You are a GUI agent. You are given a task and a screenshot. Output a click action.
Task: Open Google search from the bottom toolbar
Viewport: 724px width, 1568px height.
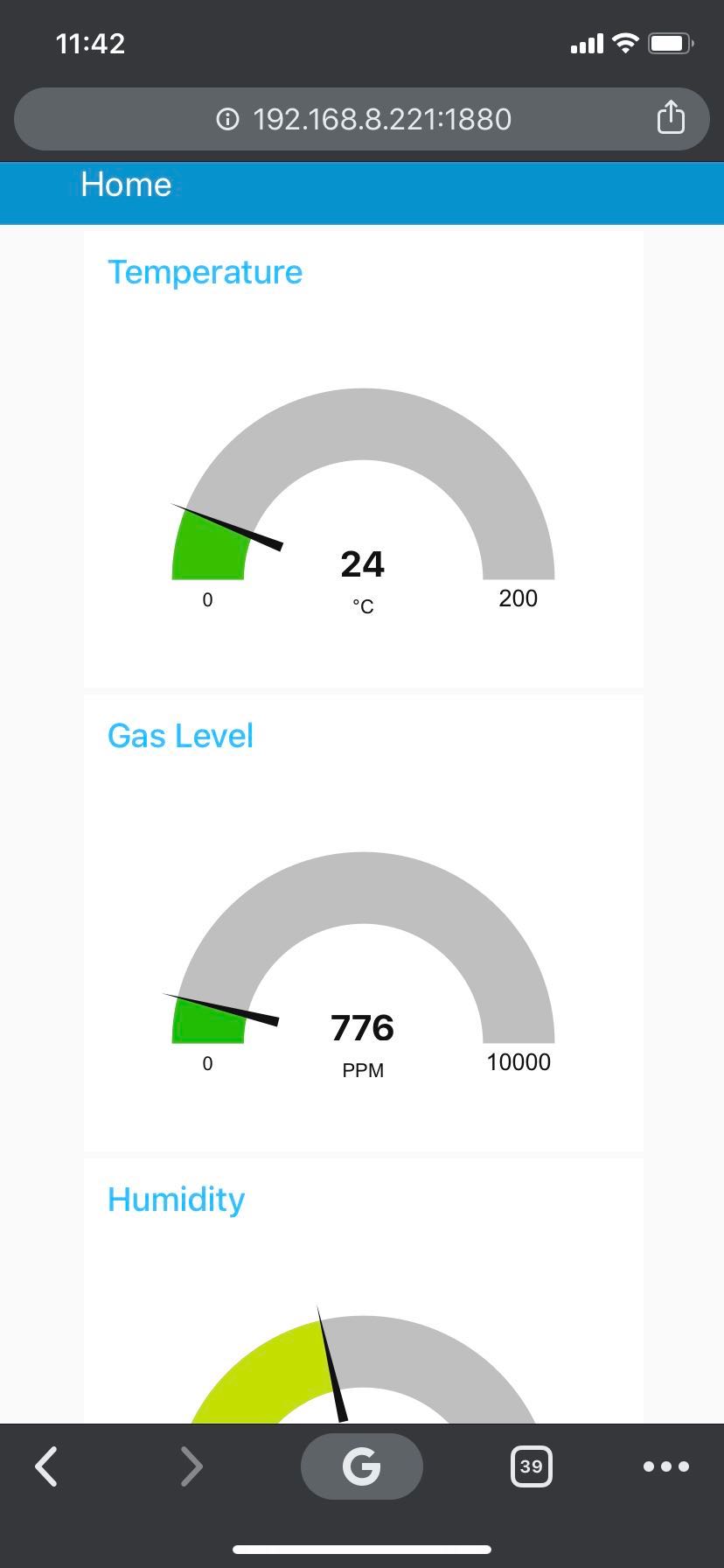361,1466
